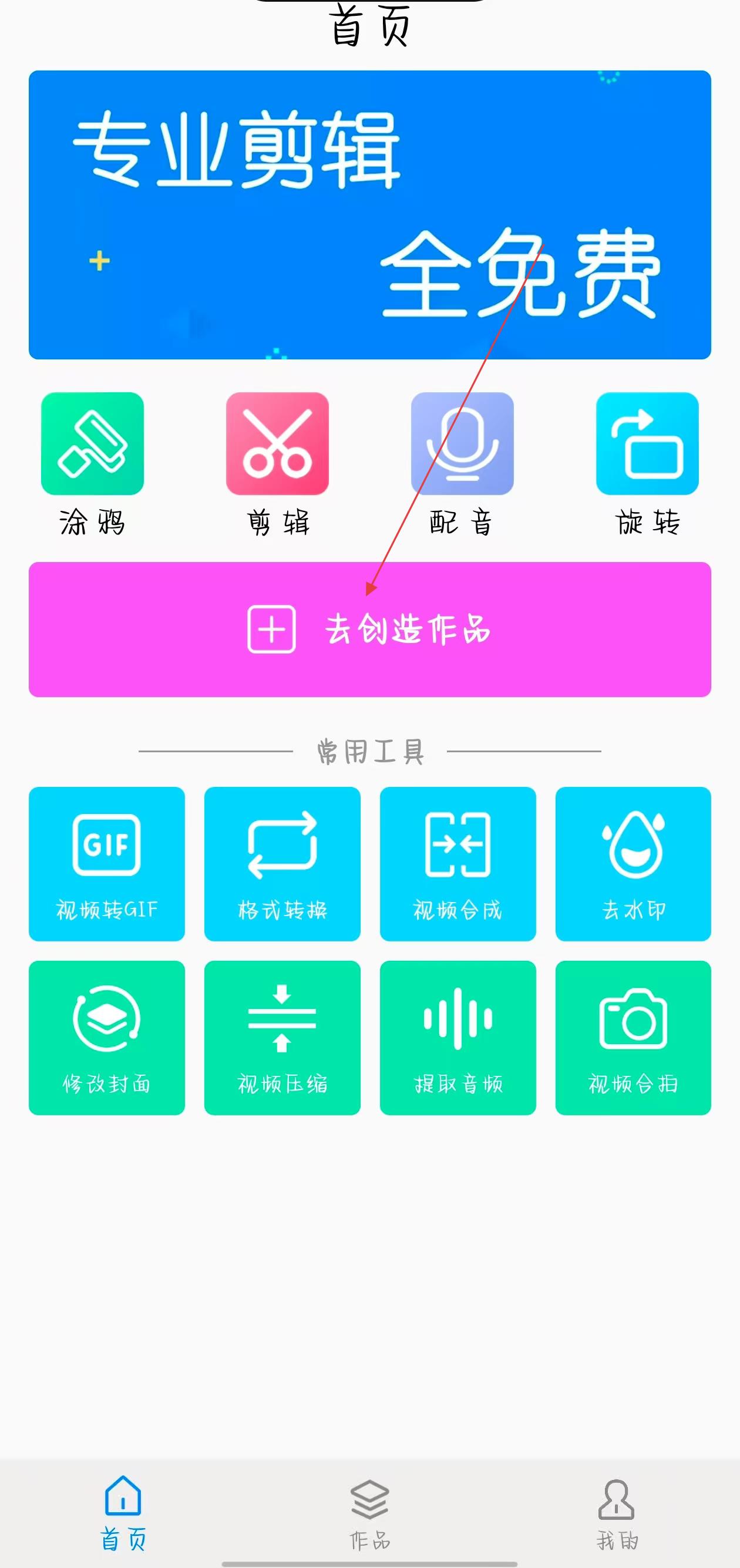Open the 视频合拍 tool
The image size is (740, 1568).
click(x=633, y=1038)
